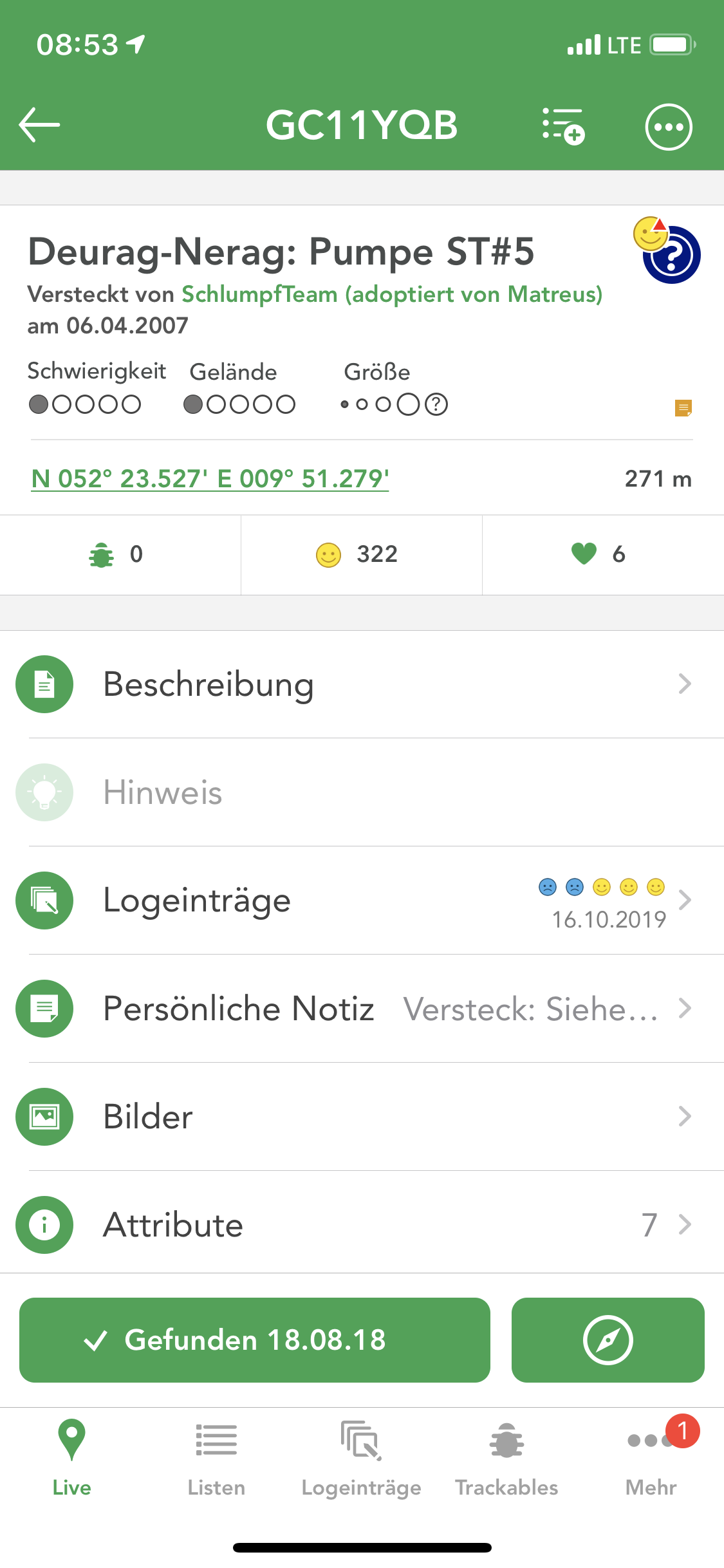Start navigation with compass button
The width and height of the screenshot is (724, 1568).
click(x=608, y=1340)
